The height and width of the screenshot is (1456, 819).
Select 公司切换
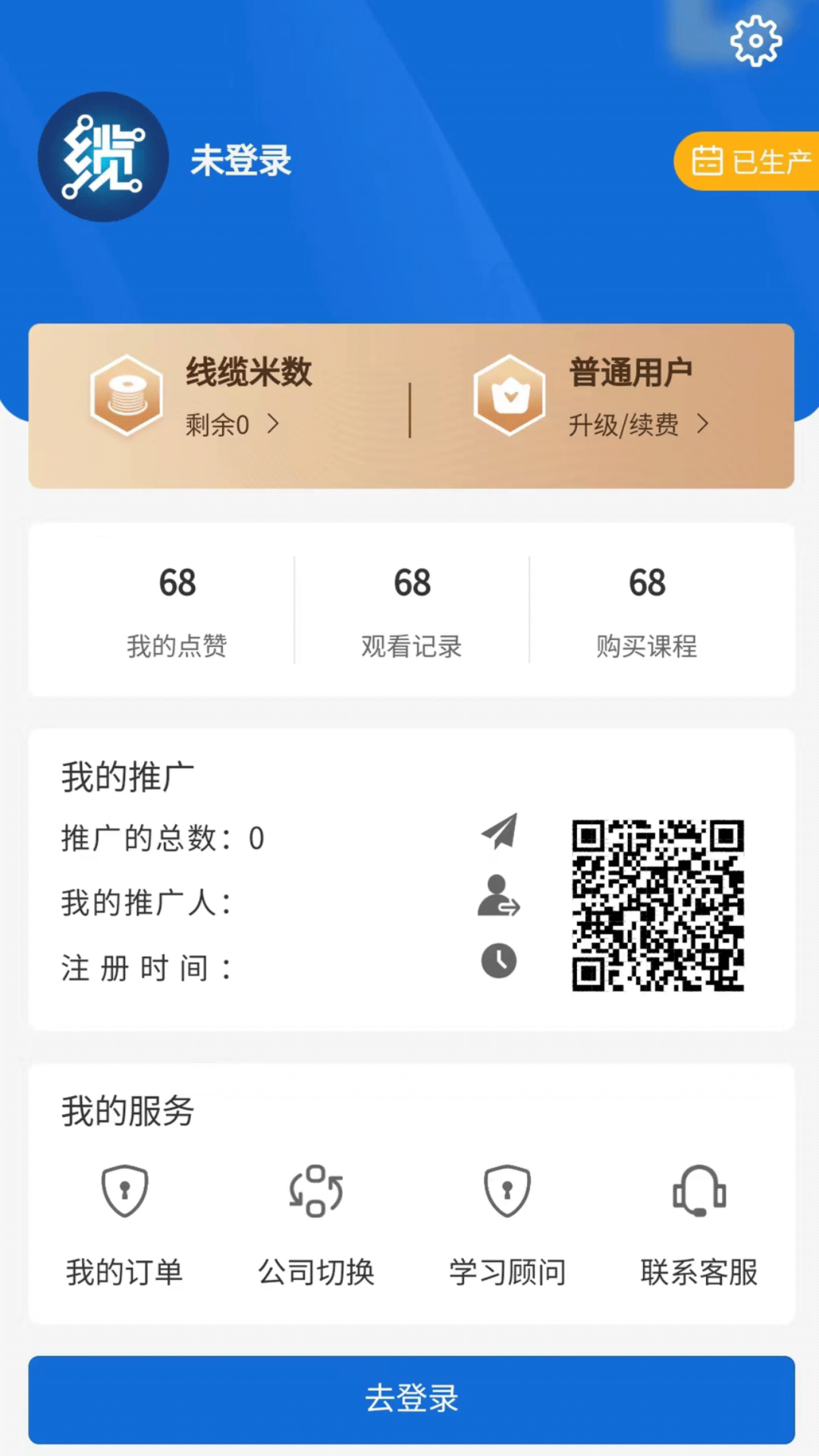(316, 1222)
